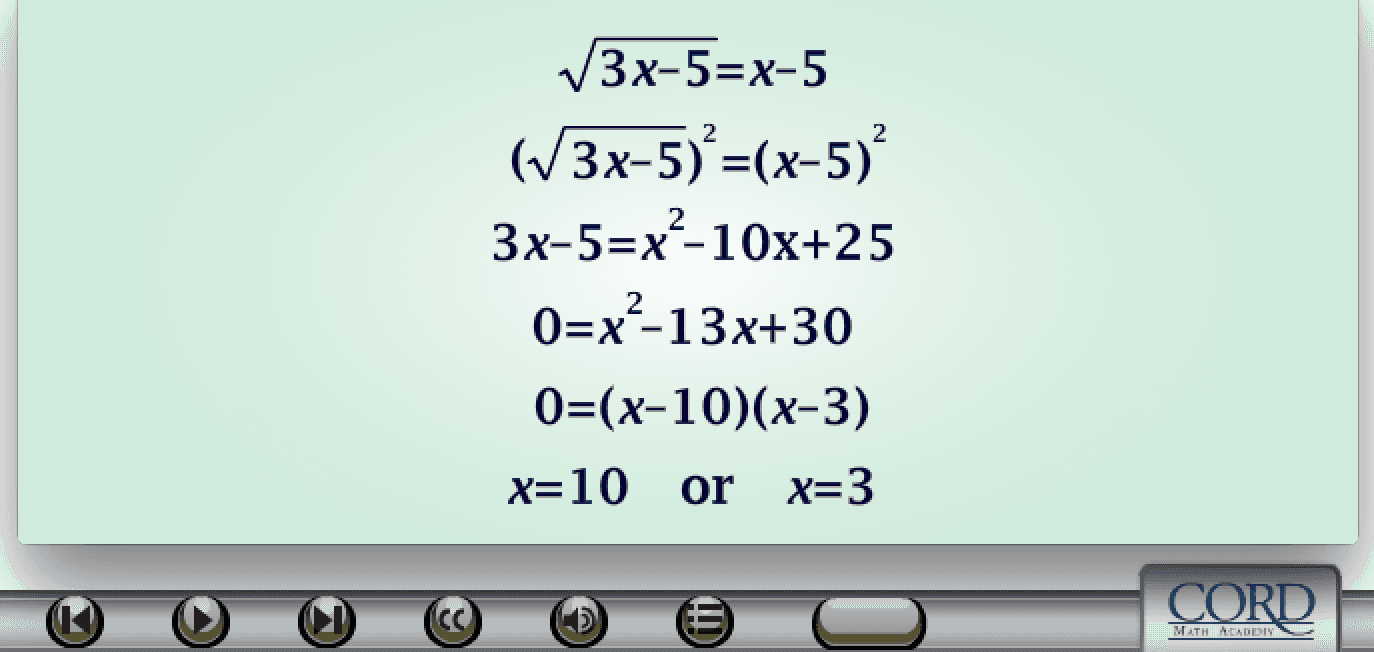
Task: Play the lesson animation
Action: (x=201, y=621)
